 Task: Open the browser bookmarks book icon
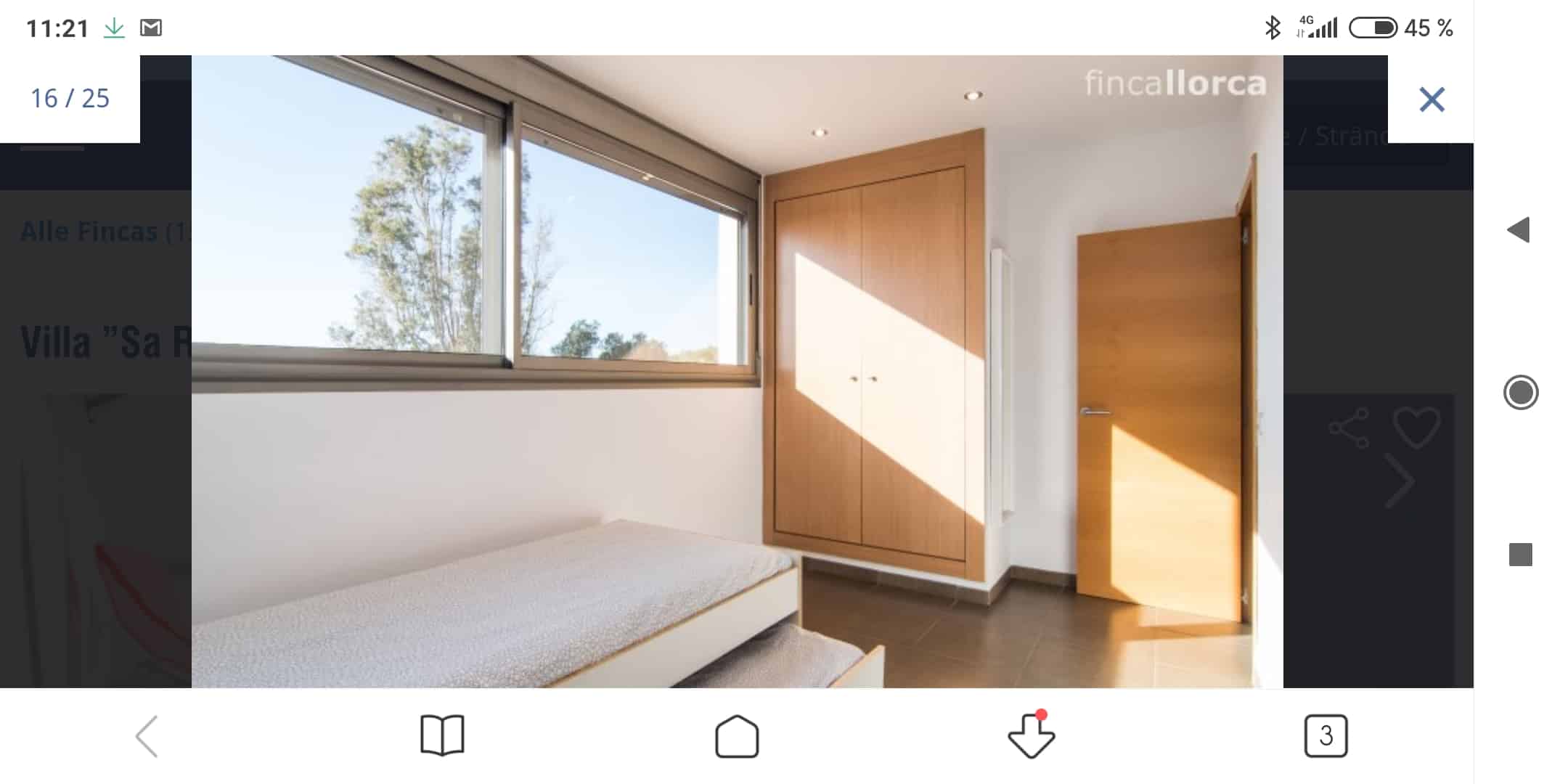click(442, 735)
